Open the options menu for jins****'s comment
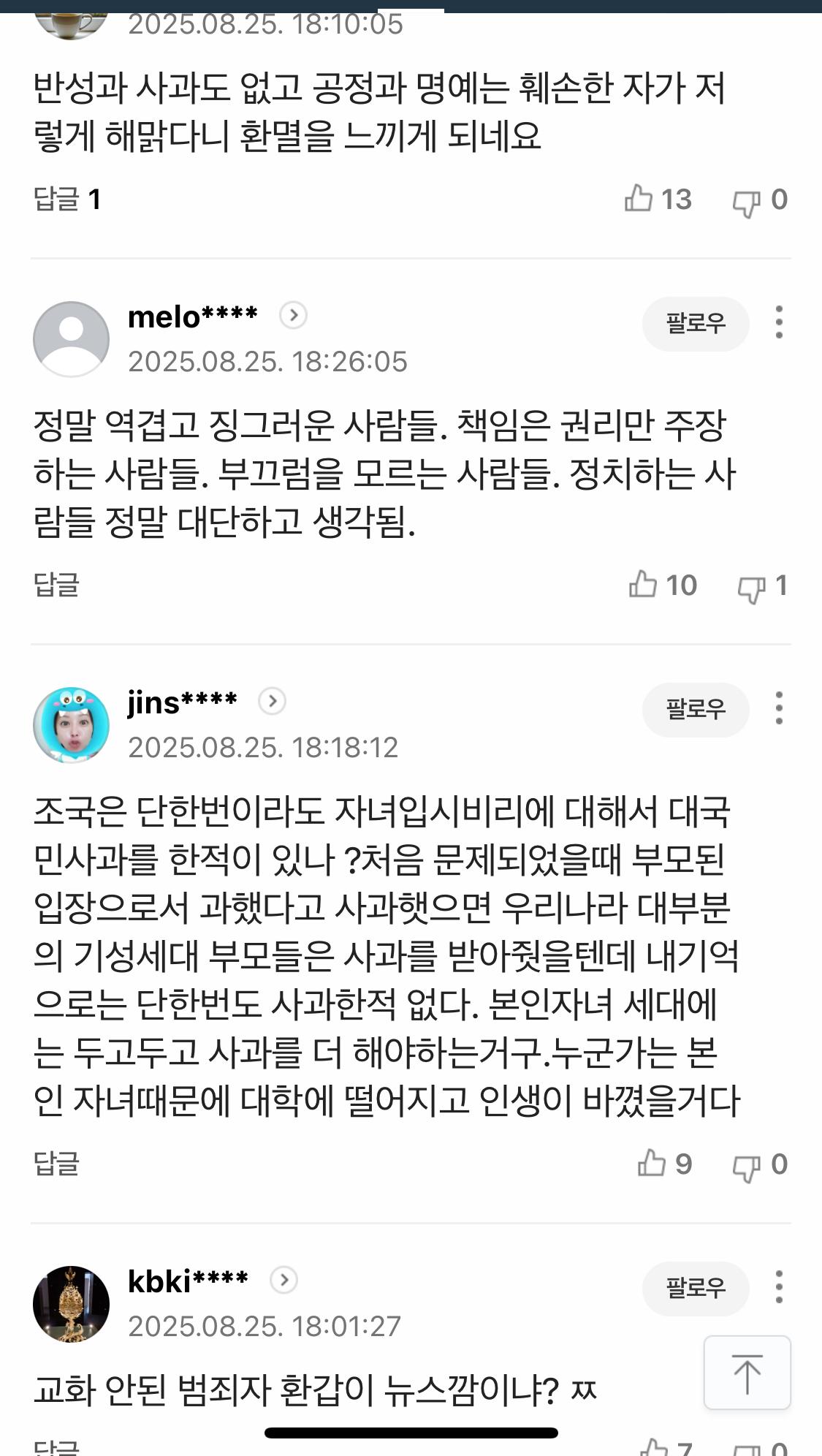Viewport: 822px width, 1456px height. 780,706
